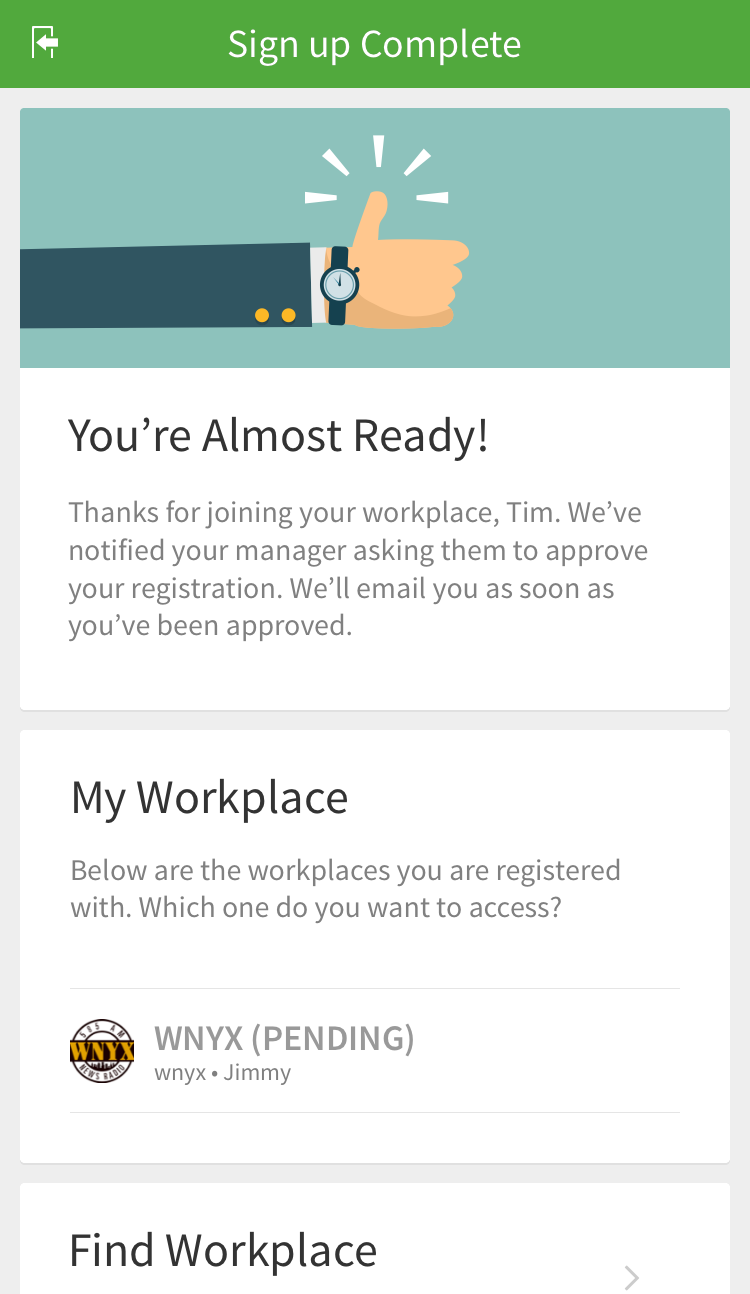Tap the My Workplace section heading
The height and width of the screenshot is (1294, 750).
tap(209, 797)
